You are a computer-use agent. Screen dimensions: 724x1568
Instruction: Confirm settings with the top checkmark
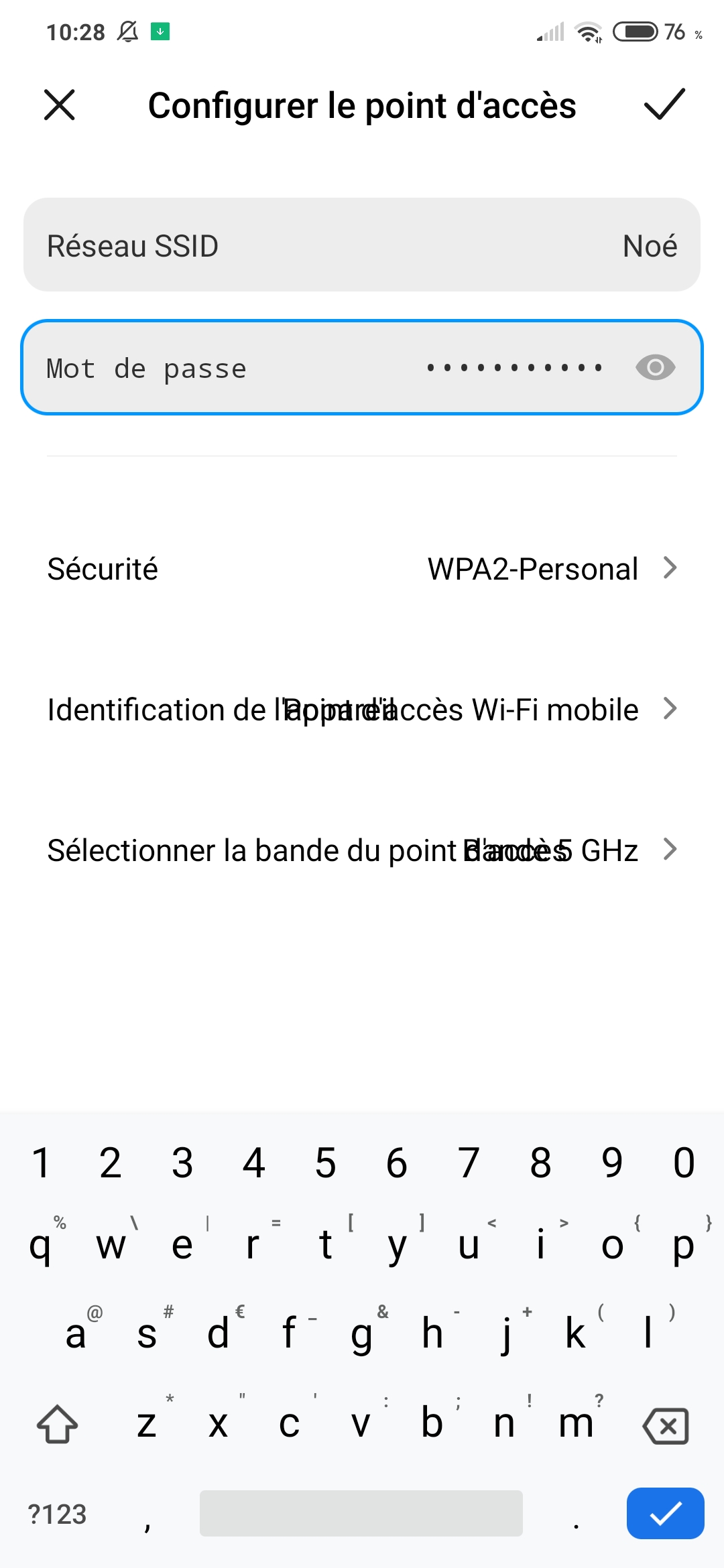(664, 105)
